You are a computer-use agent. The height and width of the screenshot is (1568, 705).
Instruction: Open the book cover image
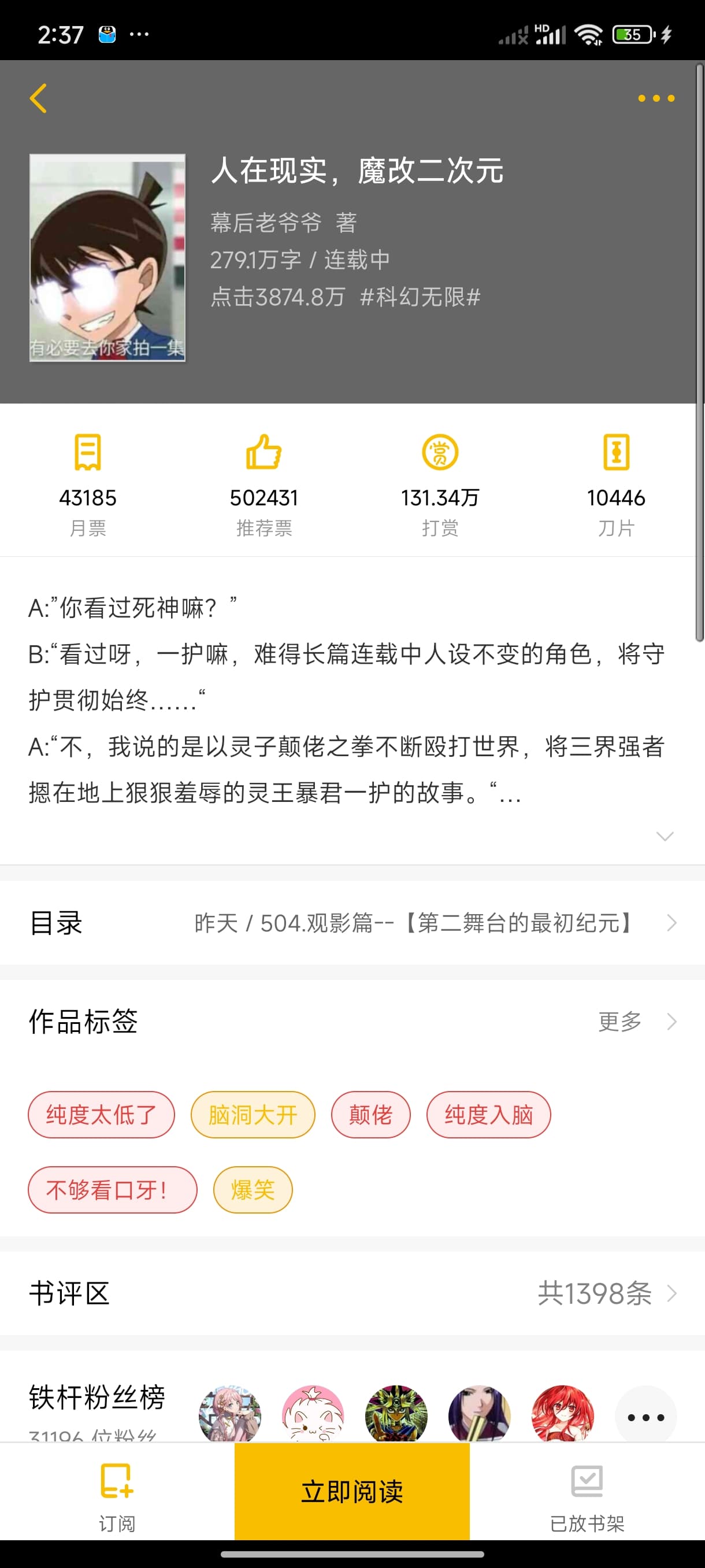pyautogui.click(x=107, y=257)
